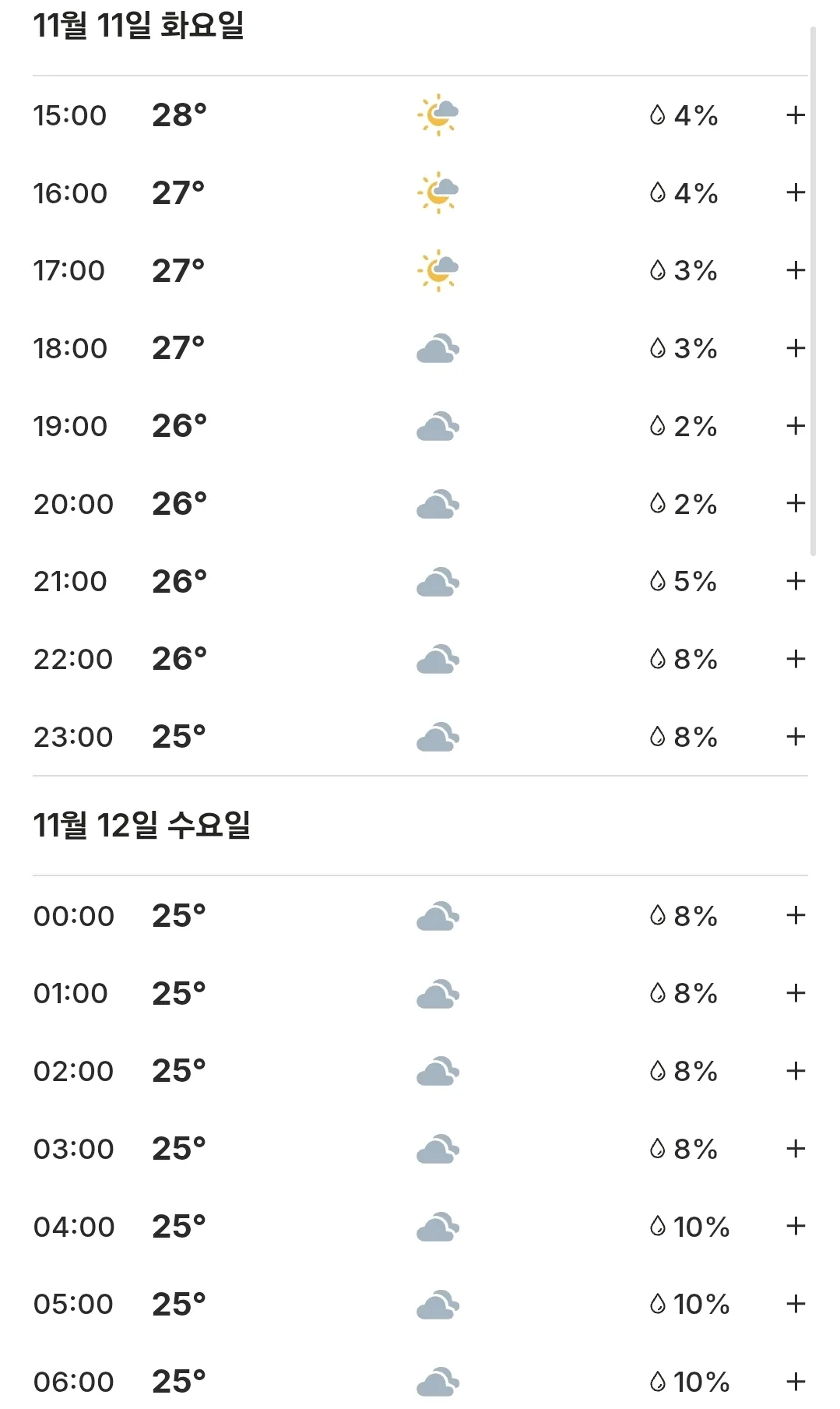The height and width of the screenshot is (1409, 840).
Task: Expand the 15:00 forecast details
Action: coord(795,115)
